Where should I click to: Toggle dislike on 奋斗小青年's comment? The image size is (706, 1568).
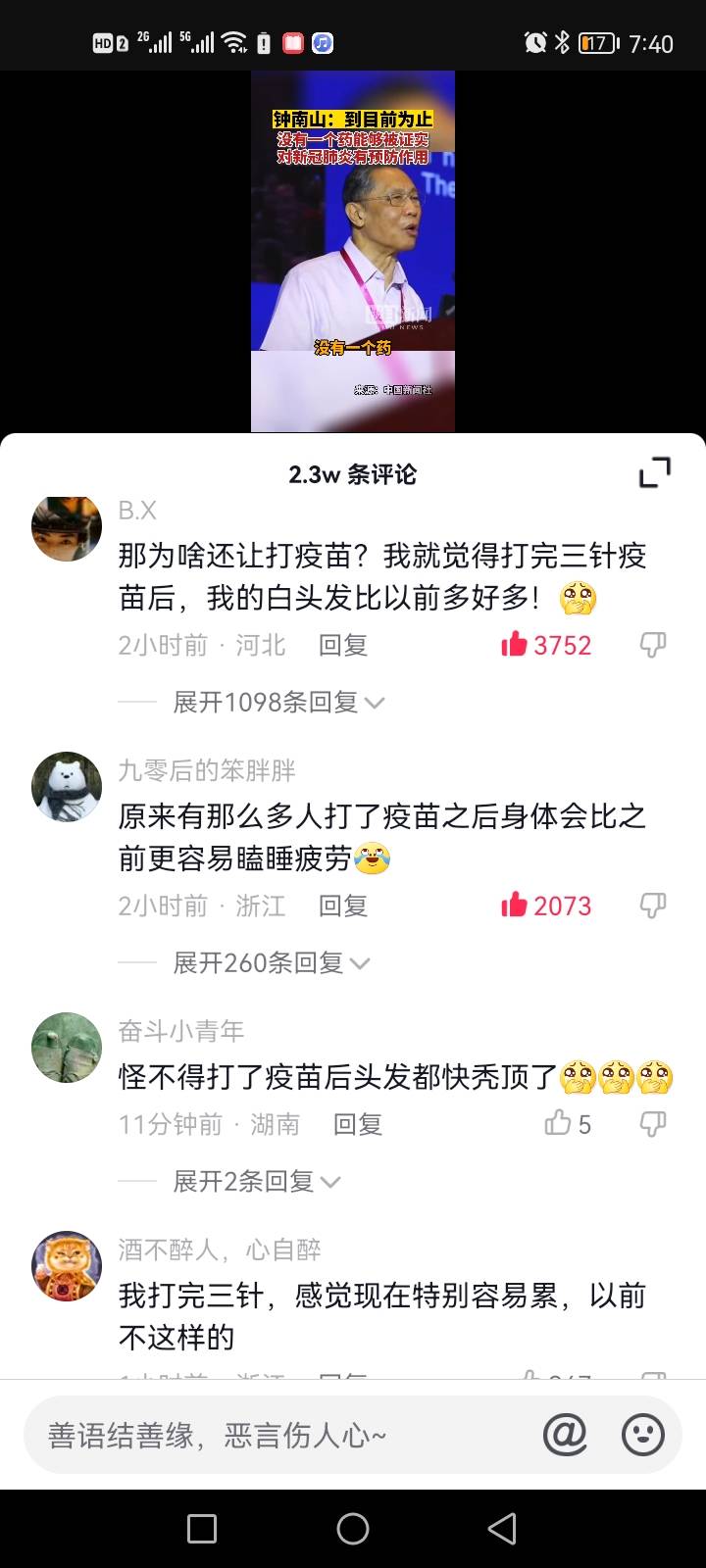click(x=652, y=1124)
